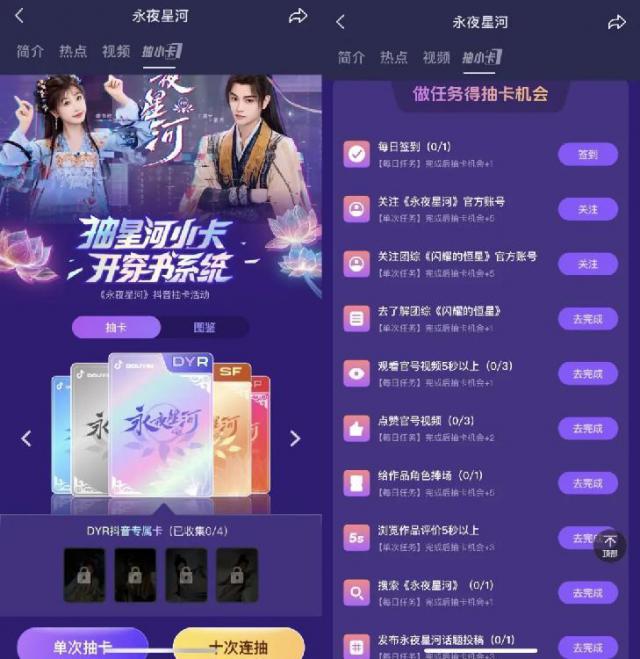This screenshot has height=659, width=640.
Task: Jump back to top with 顶部 button
Action: point(610,545)
